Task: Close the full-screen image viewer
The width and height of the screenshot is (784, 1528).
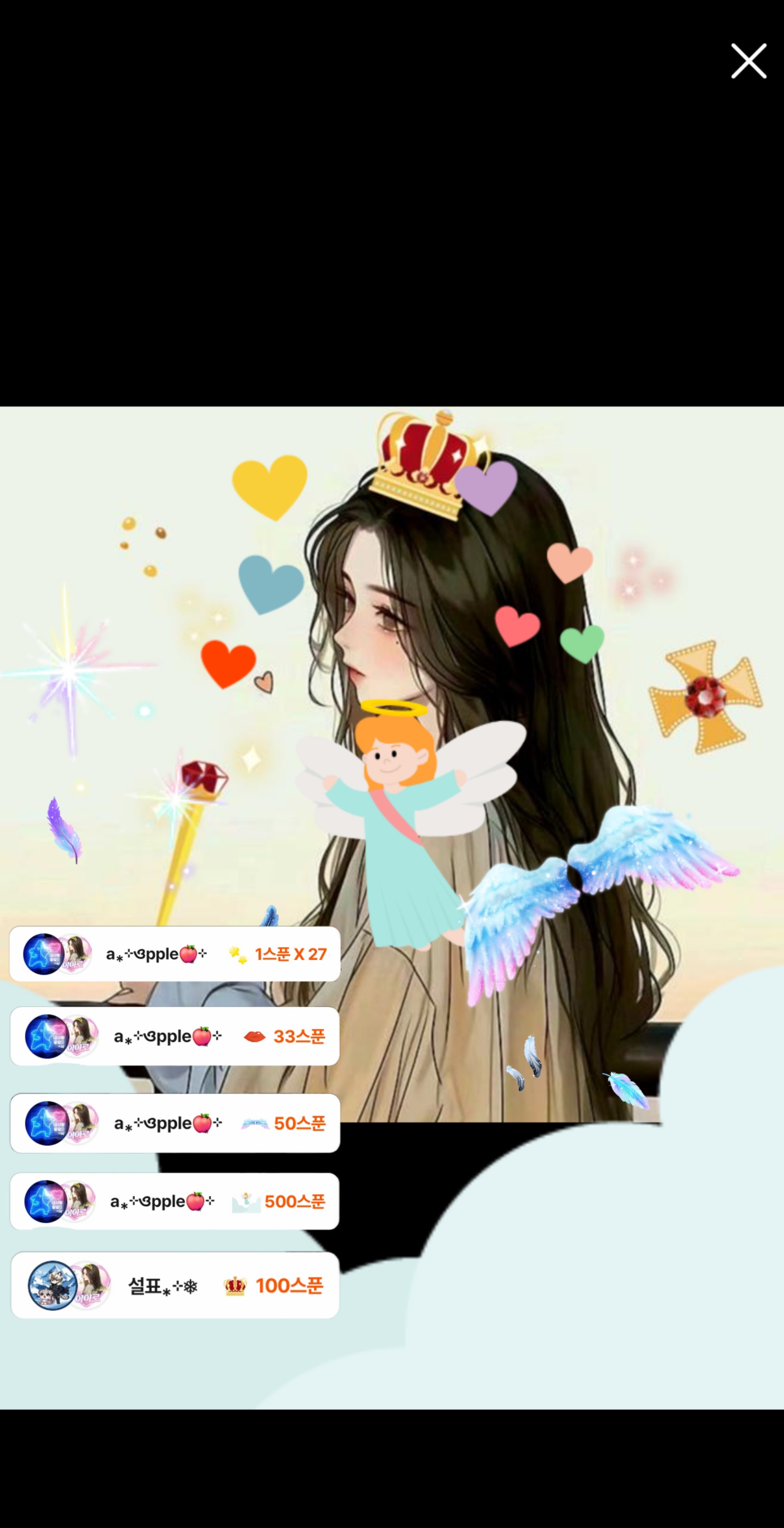Action: (748, 61)
